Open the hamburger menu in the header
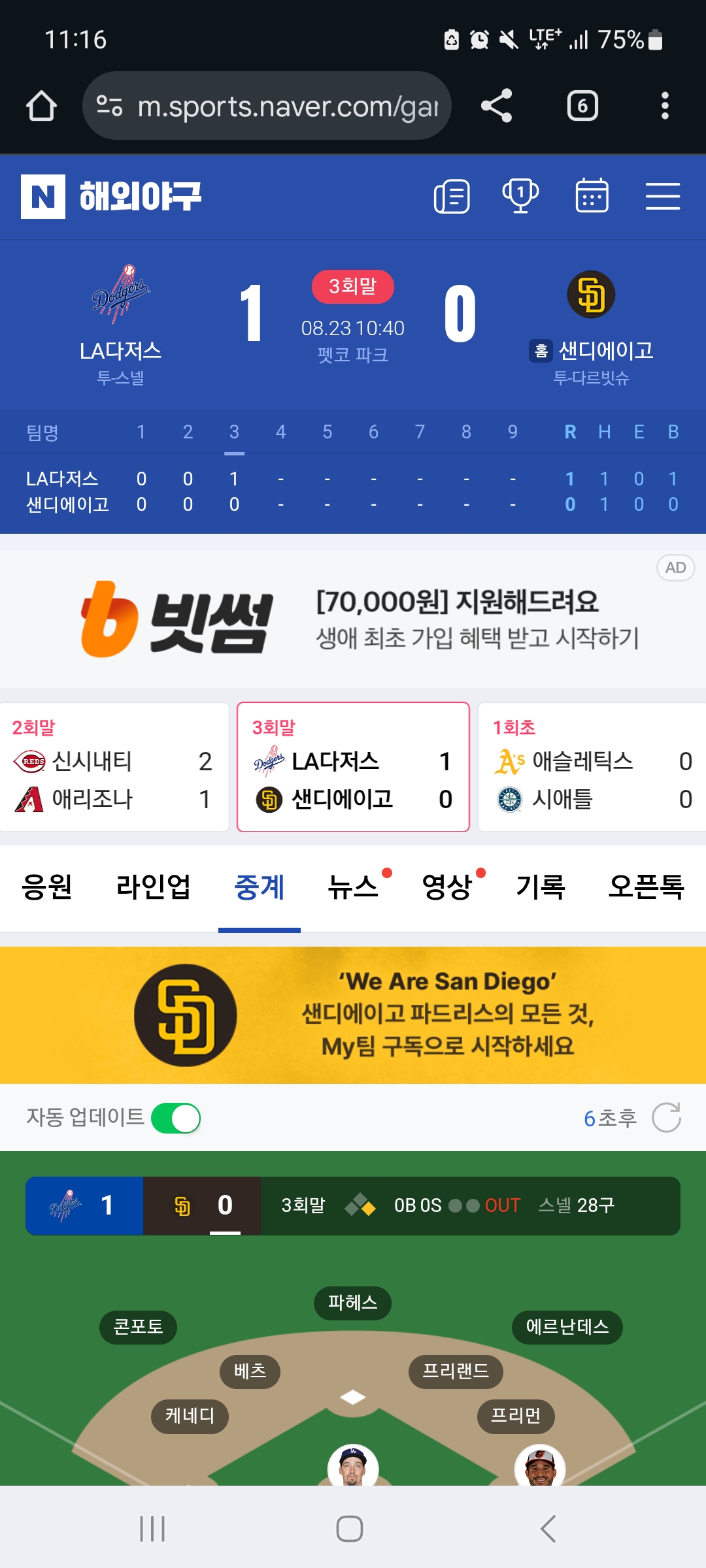Image resolution: width=706 pixels, height=1568 pixels. [x=663, y=197]
